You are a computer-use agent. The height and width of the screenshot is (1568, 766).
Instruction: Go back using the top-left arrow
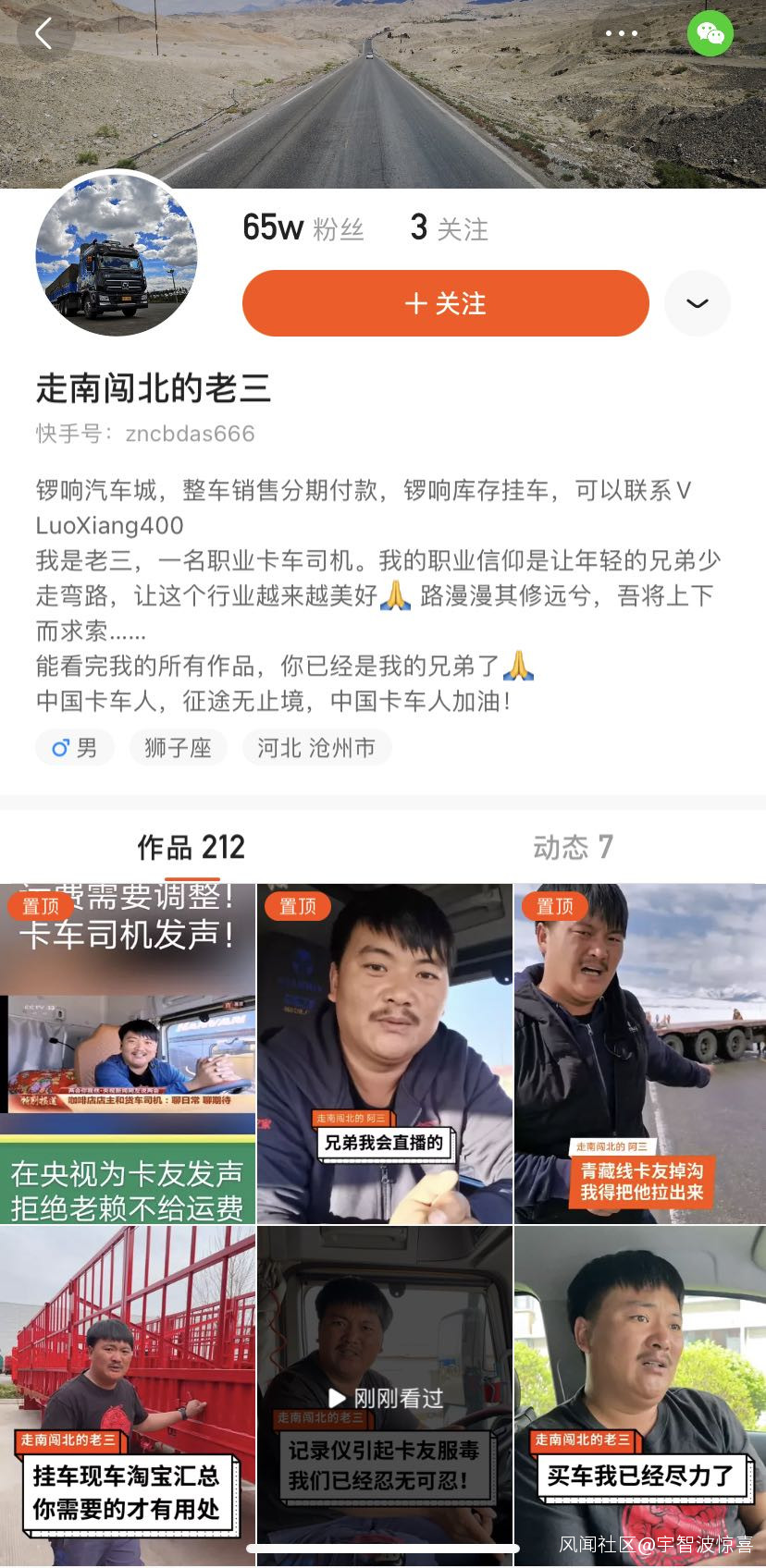click(x=43, y=34)
